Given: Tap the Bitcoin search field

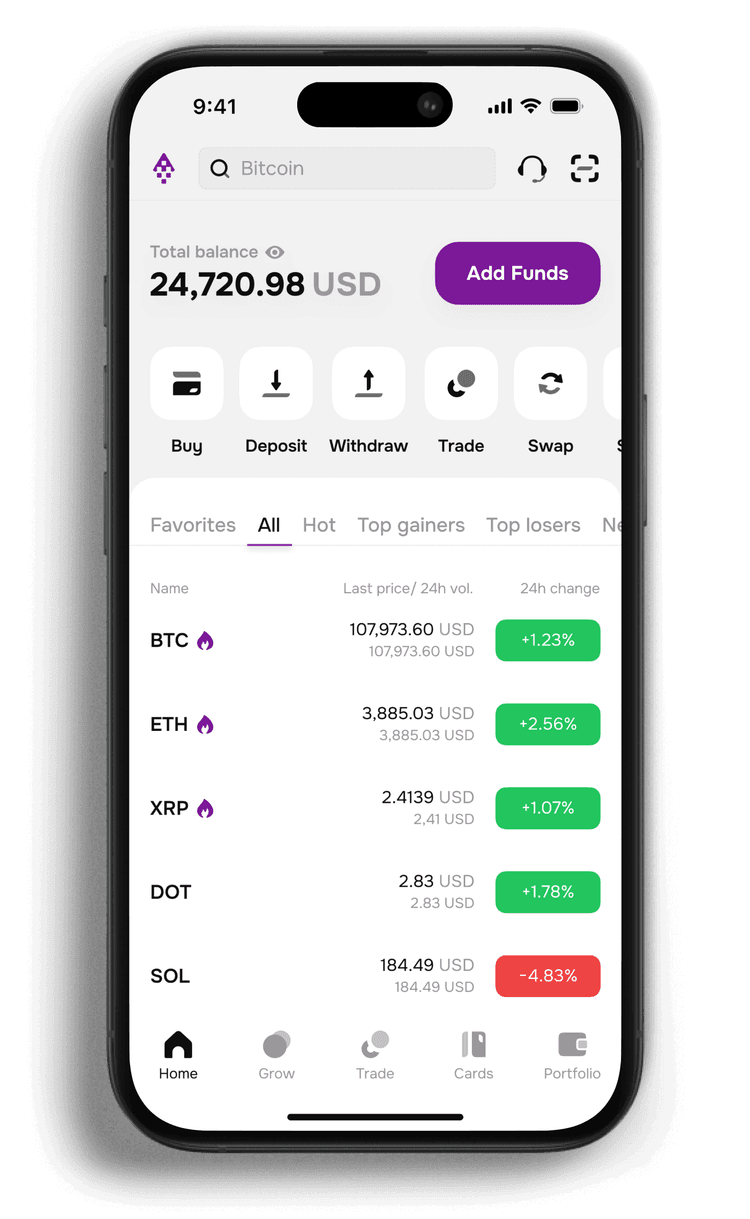Looking at the screenshot, I should [347, 168].
